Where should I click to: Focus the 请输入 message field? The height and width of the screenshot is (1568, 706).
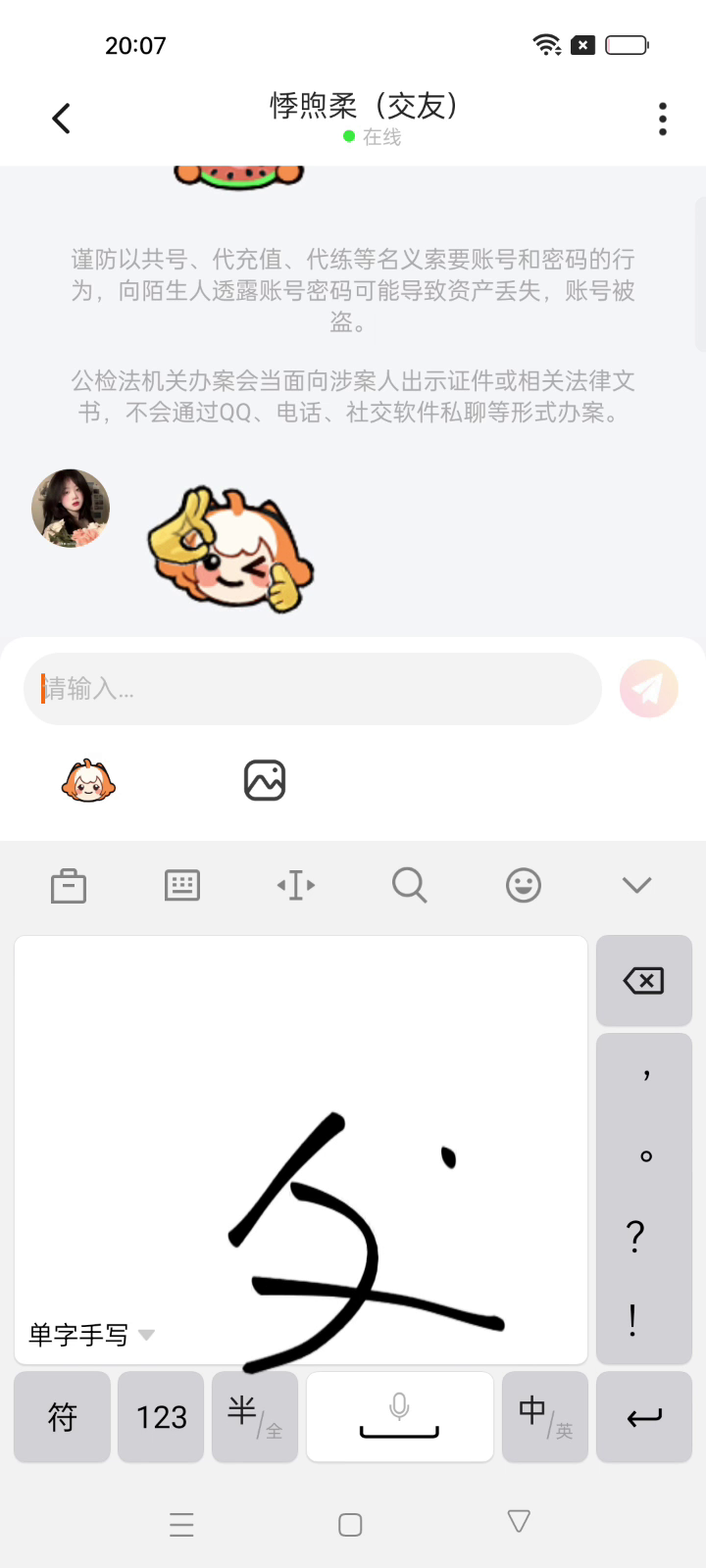(x=312, y=689)
